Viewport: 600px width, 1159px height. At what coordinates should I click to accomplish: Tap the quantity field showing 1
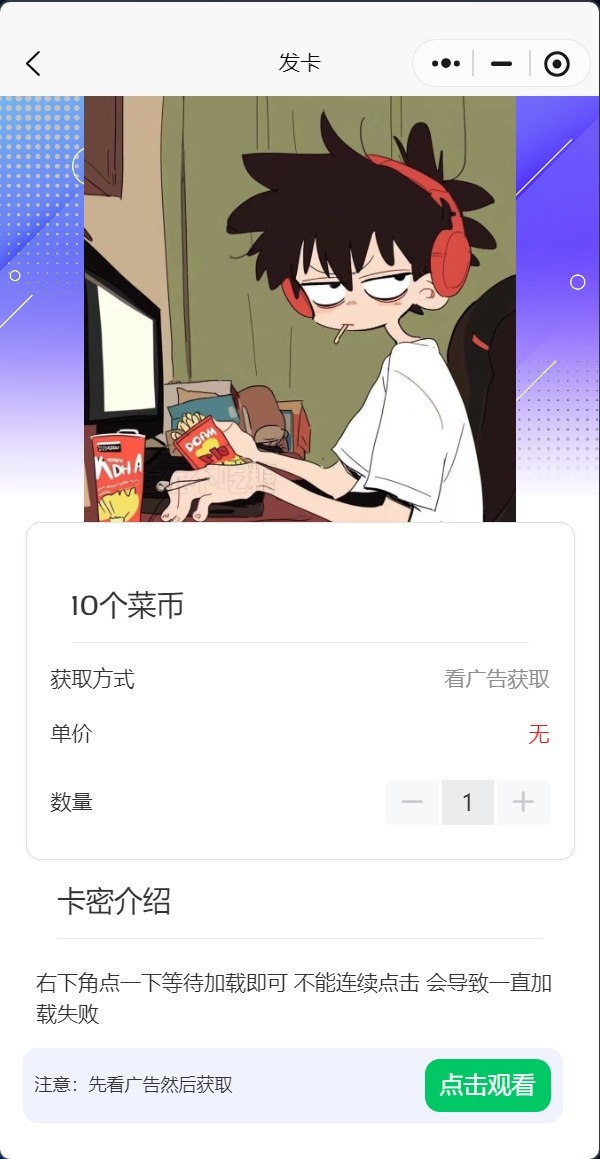point(468,802)
